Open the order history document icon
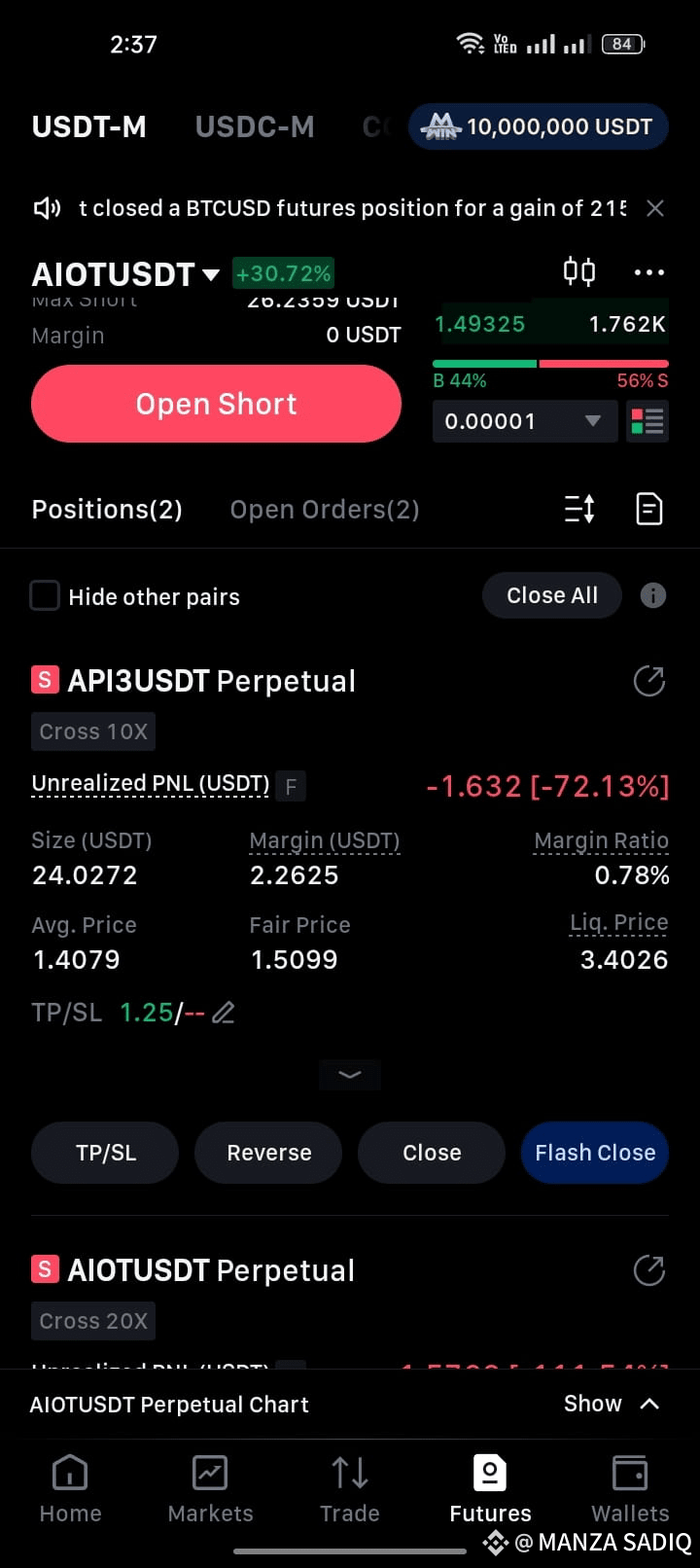 click(x=648, y=509)
